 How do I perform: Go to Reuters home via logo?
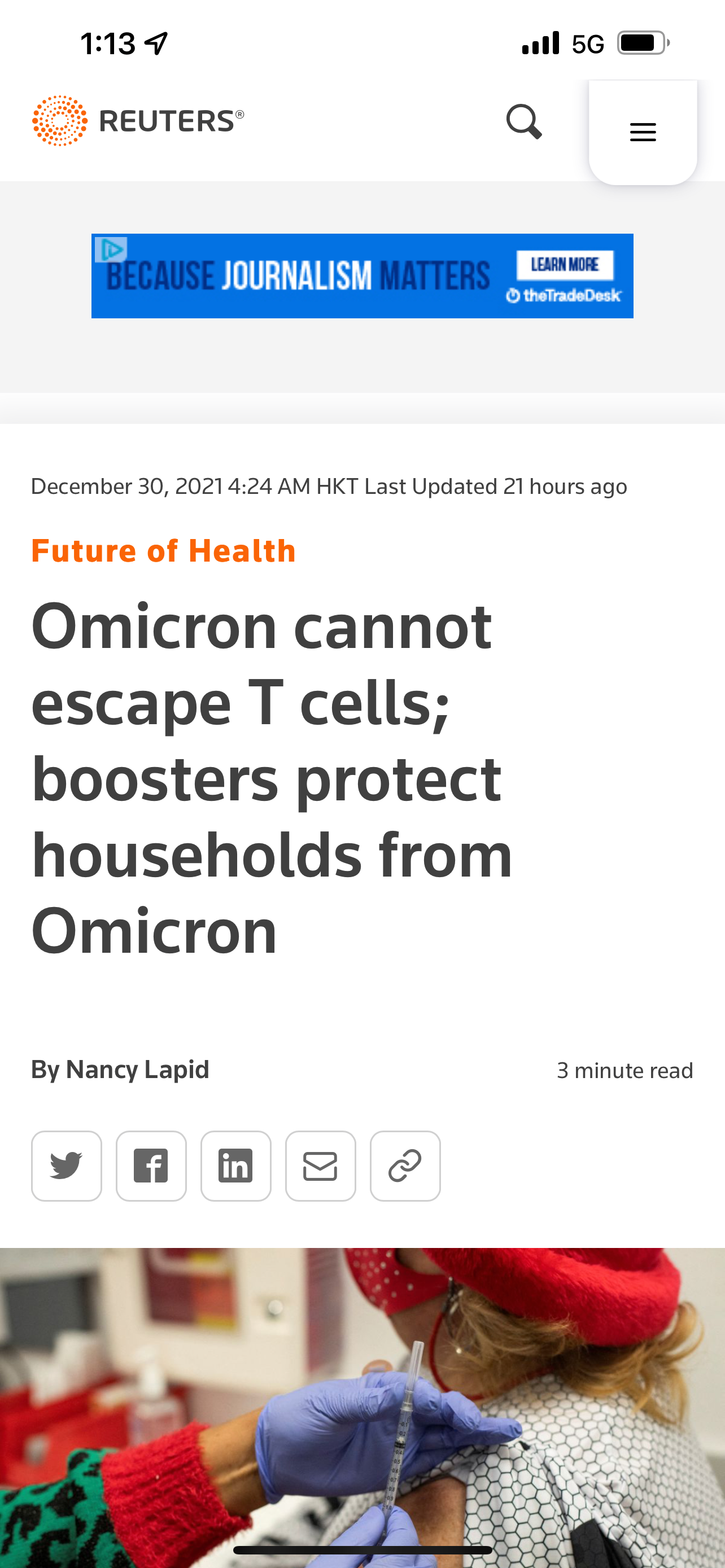coord(138,121)
